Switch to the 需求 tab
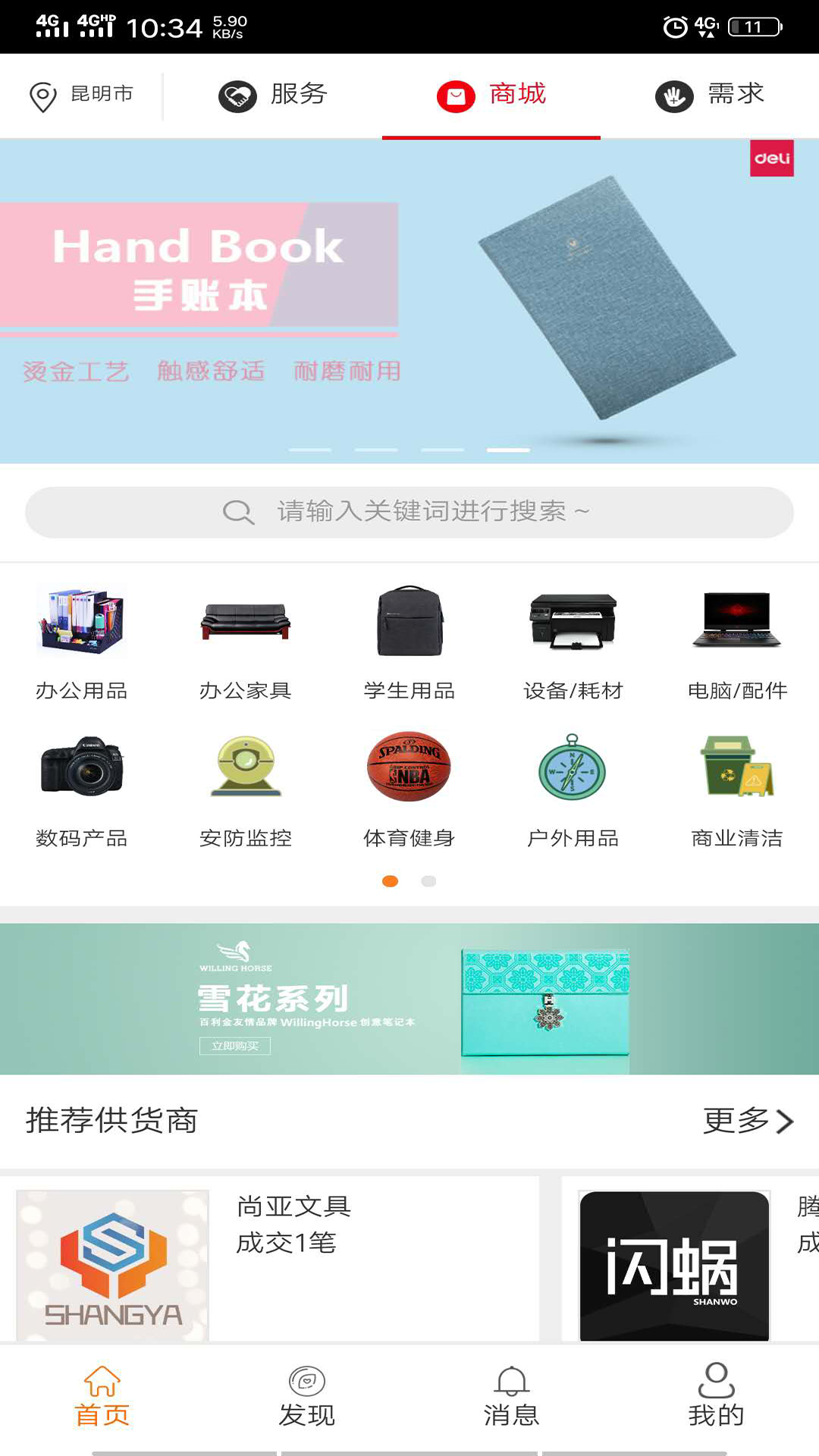Image resolution: width=819 pixels, height=1456 pixels. pyautogui.click(x=710, y=96)
